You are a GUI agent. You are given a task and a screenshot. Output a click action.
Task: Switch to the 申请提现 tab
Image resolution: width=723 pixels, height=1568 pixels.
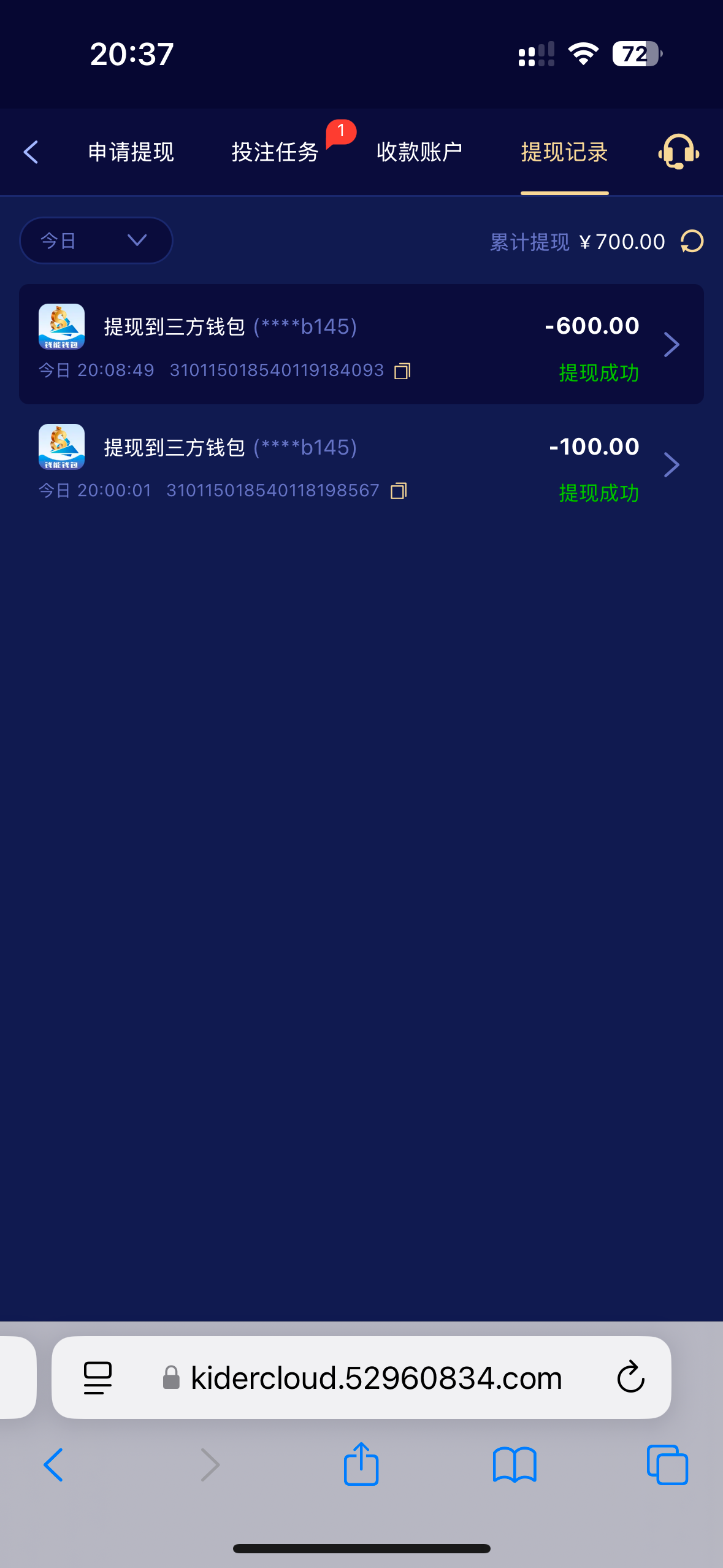(131, 152)
